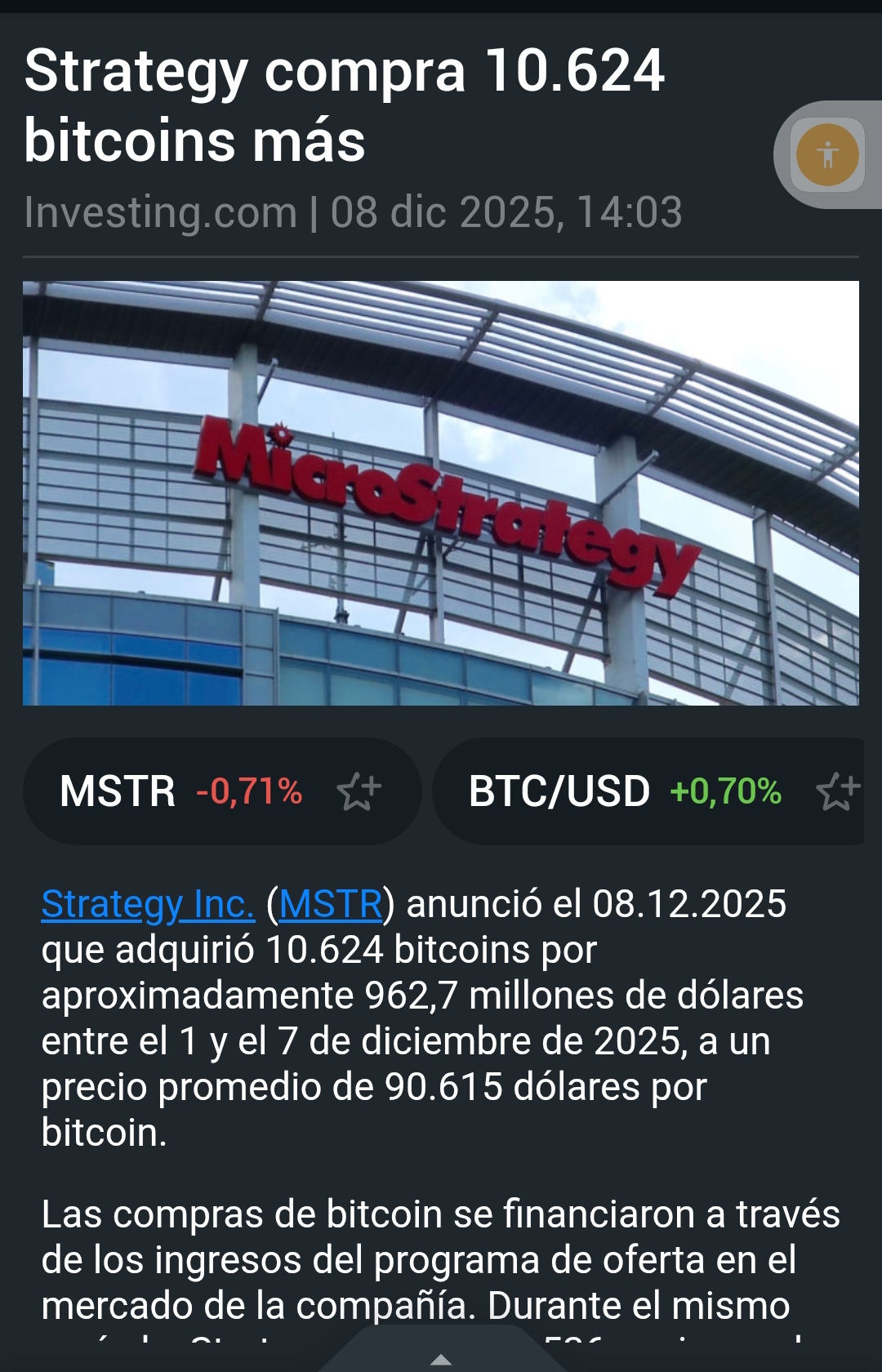Open the BTC/USD ticker chip
Screen dimensions: 882x1372
(624, 791)
